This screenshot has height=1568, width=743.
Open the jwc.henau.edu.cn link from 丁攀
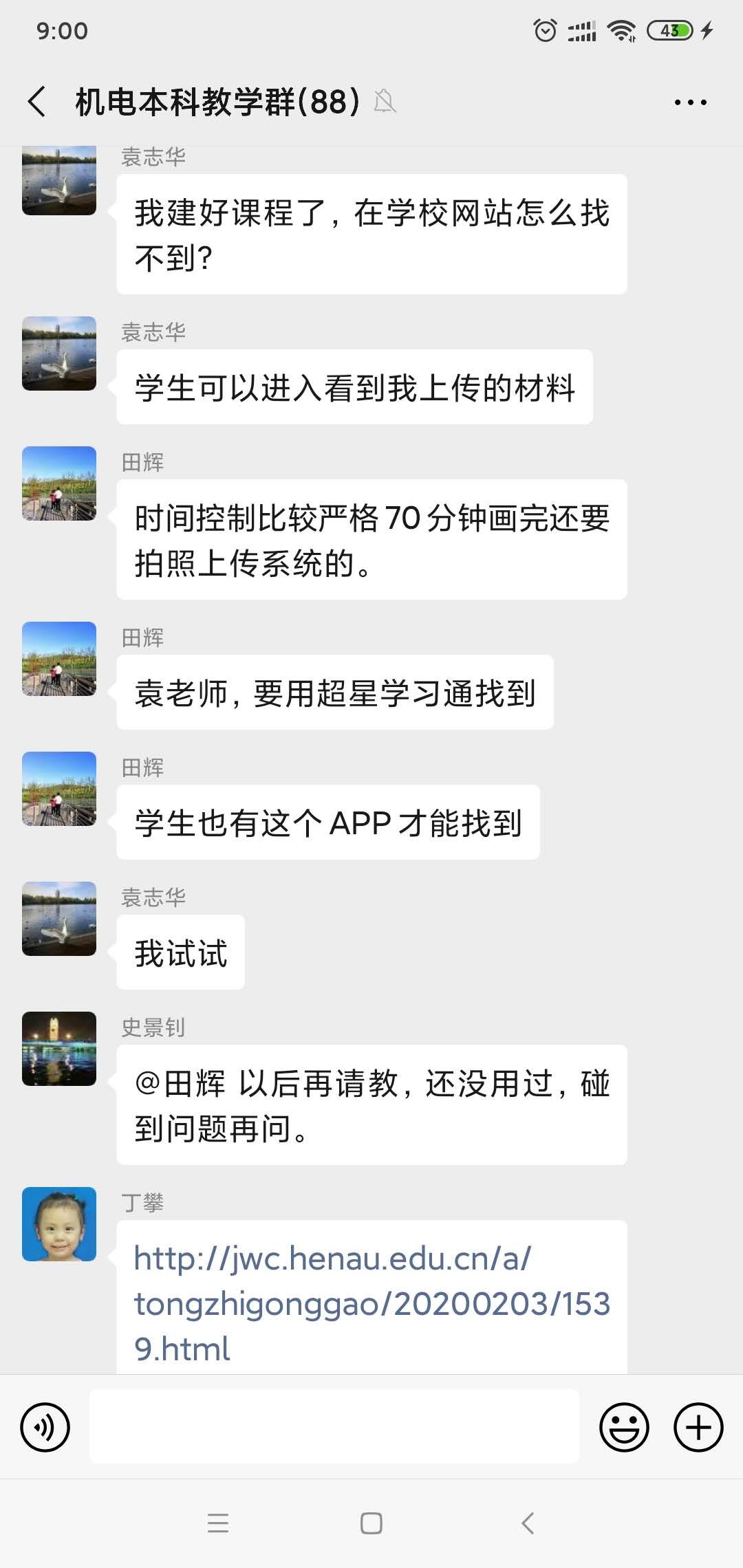(x=371, y=1303)
